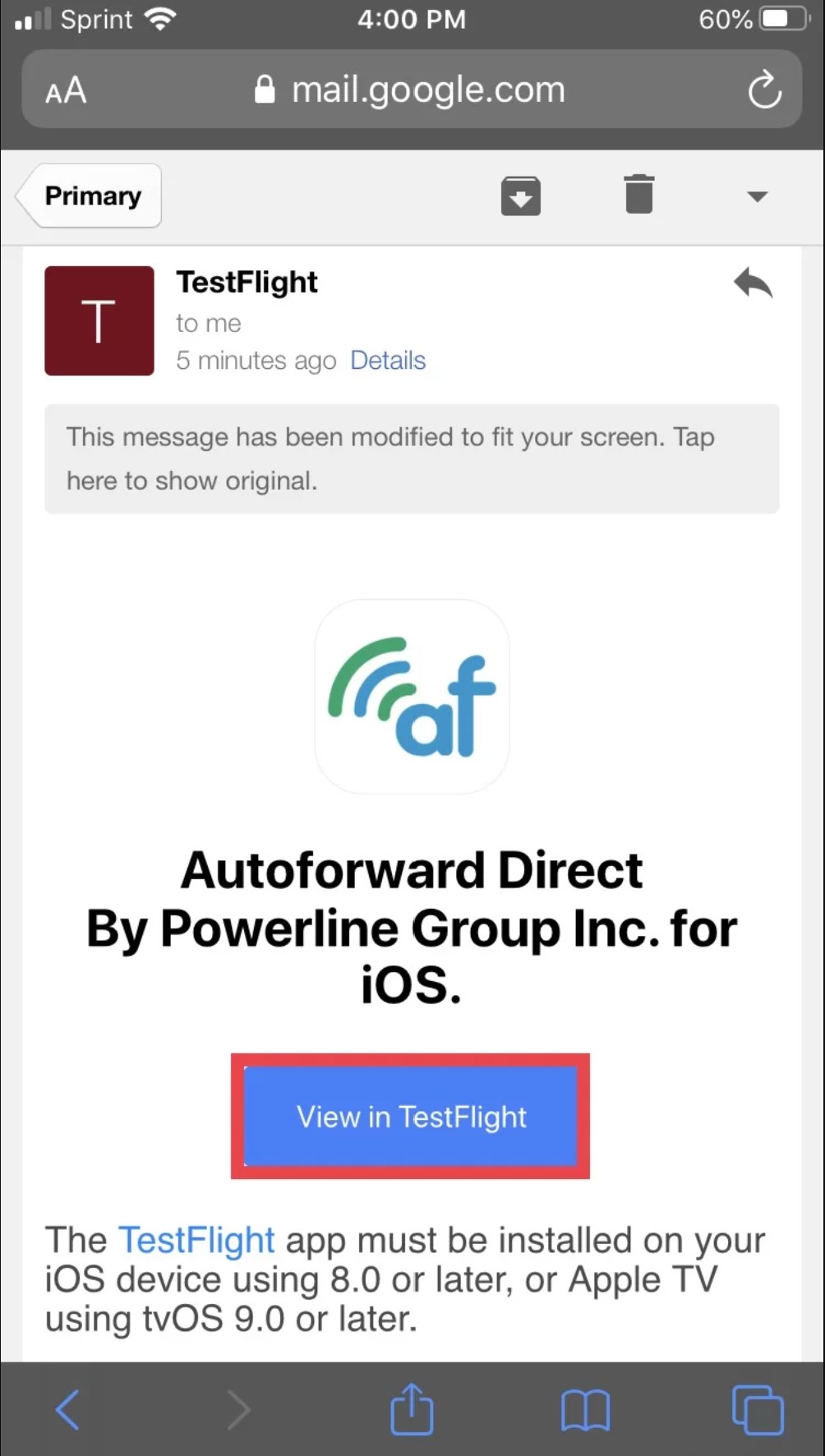Go back to the Primary inbox
The height and width of the screenshot is (1456, 825).
[x=89, y=196]
